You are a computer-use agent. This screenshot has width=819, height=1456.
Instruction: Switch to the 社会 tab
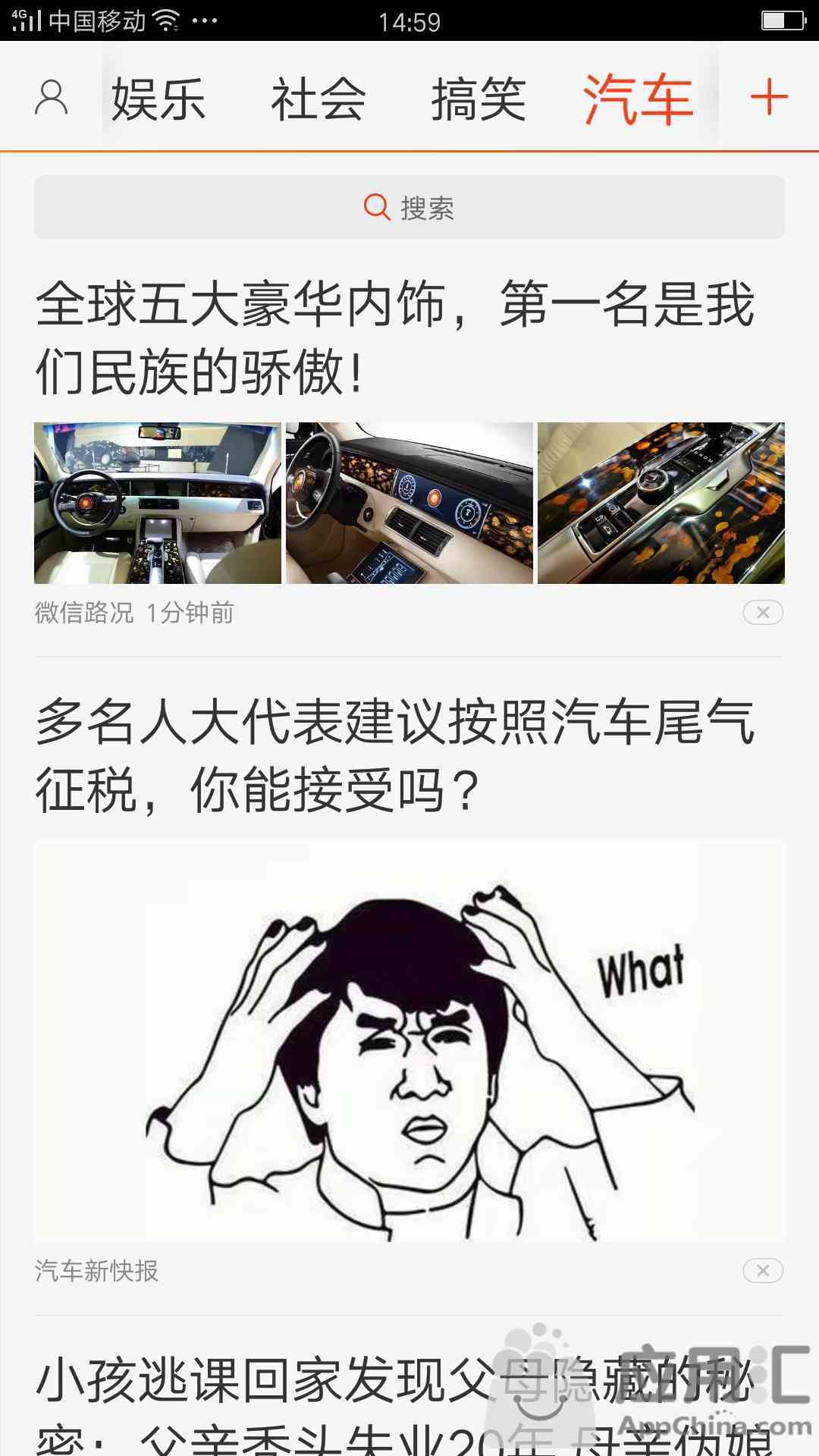tap(318, 99)
